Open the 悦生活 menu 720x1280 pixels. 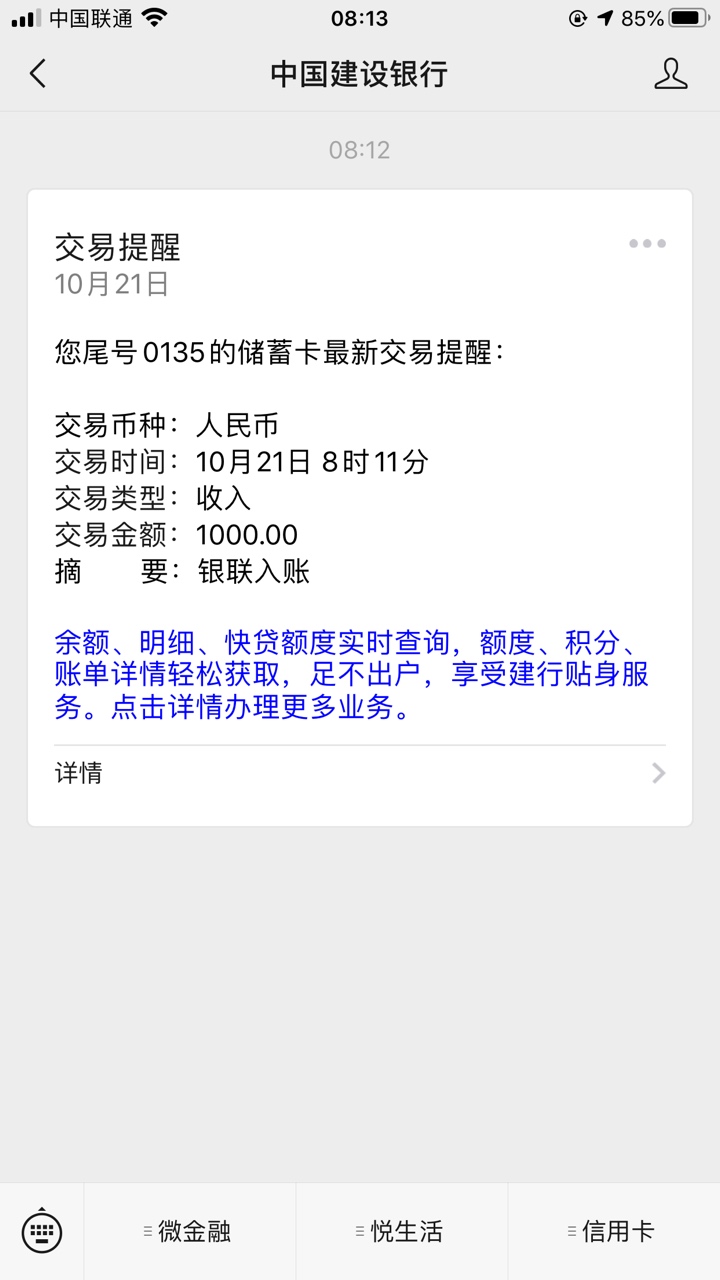coord(402,1232)
